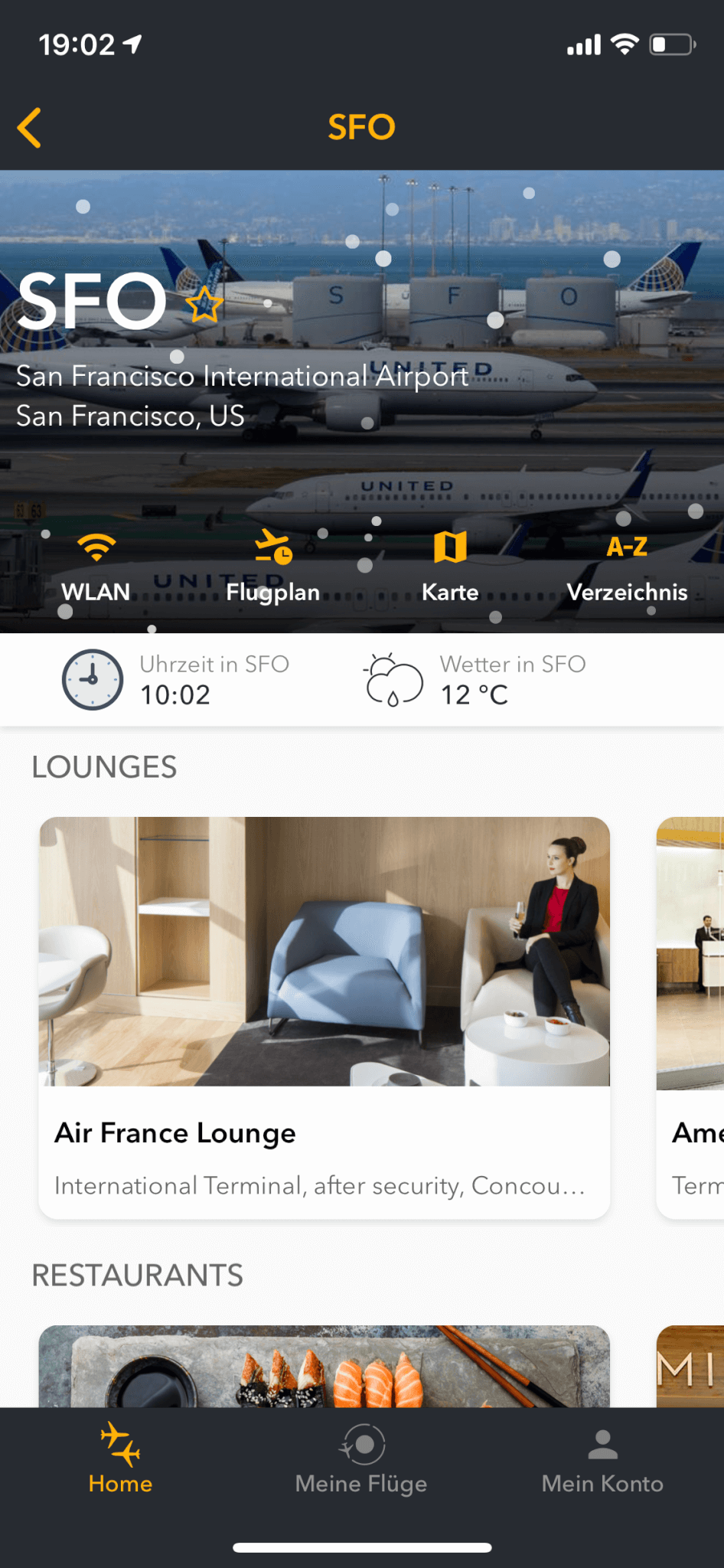Open the Karte airport map
The image size is (724, 1568).
[x=450, y=567]
